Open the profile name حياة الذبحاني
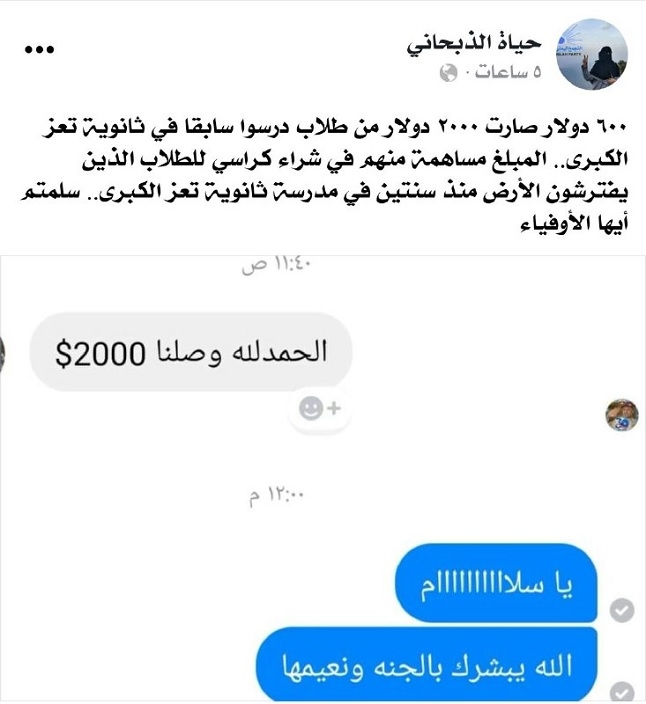The height and width of the screenshot is (704, 646). point(474,43)
